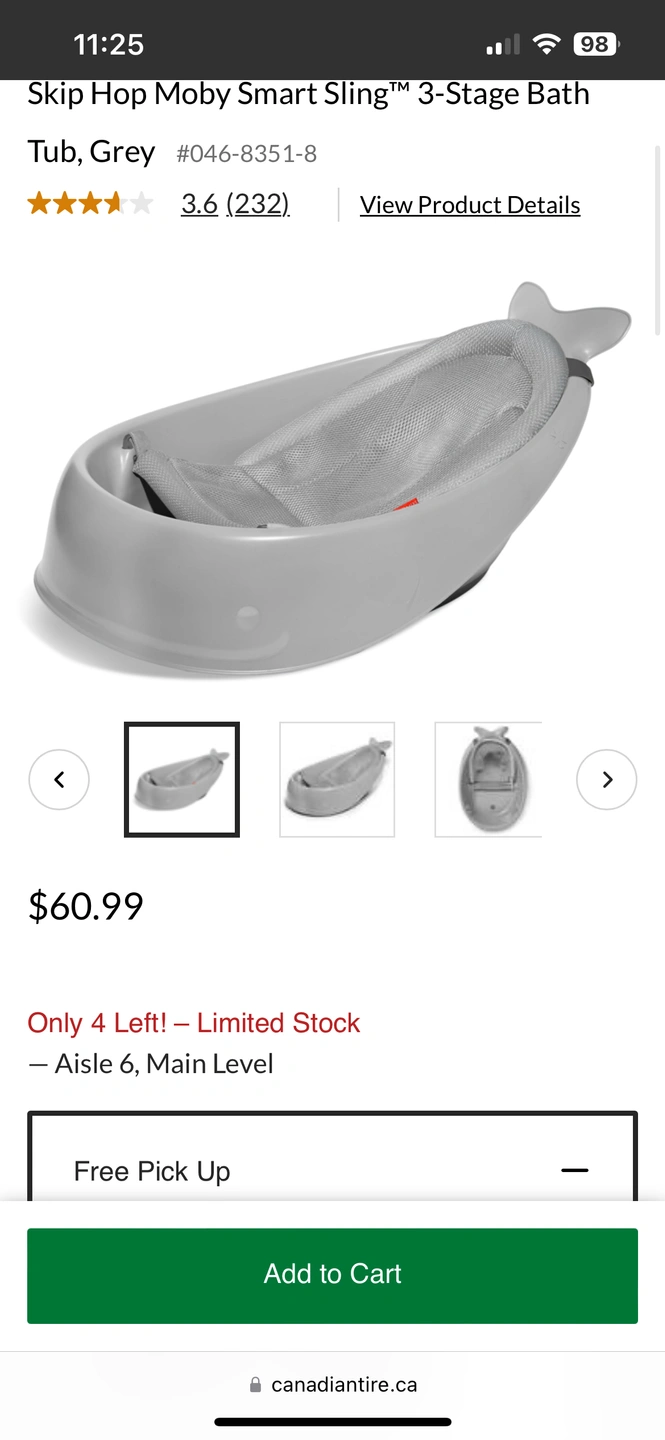Tap the canadiantire.ca address bar
Image resolution: width=665 pixels, height=1440 pixels.
pyautogui.click(x=332, y=1385)
